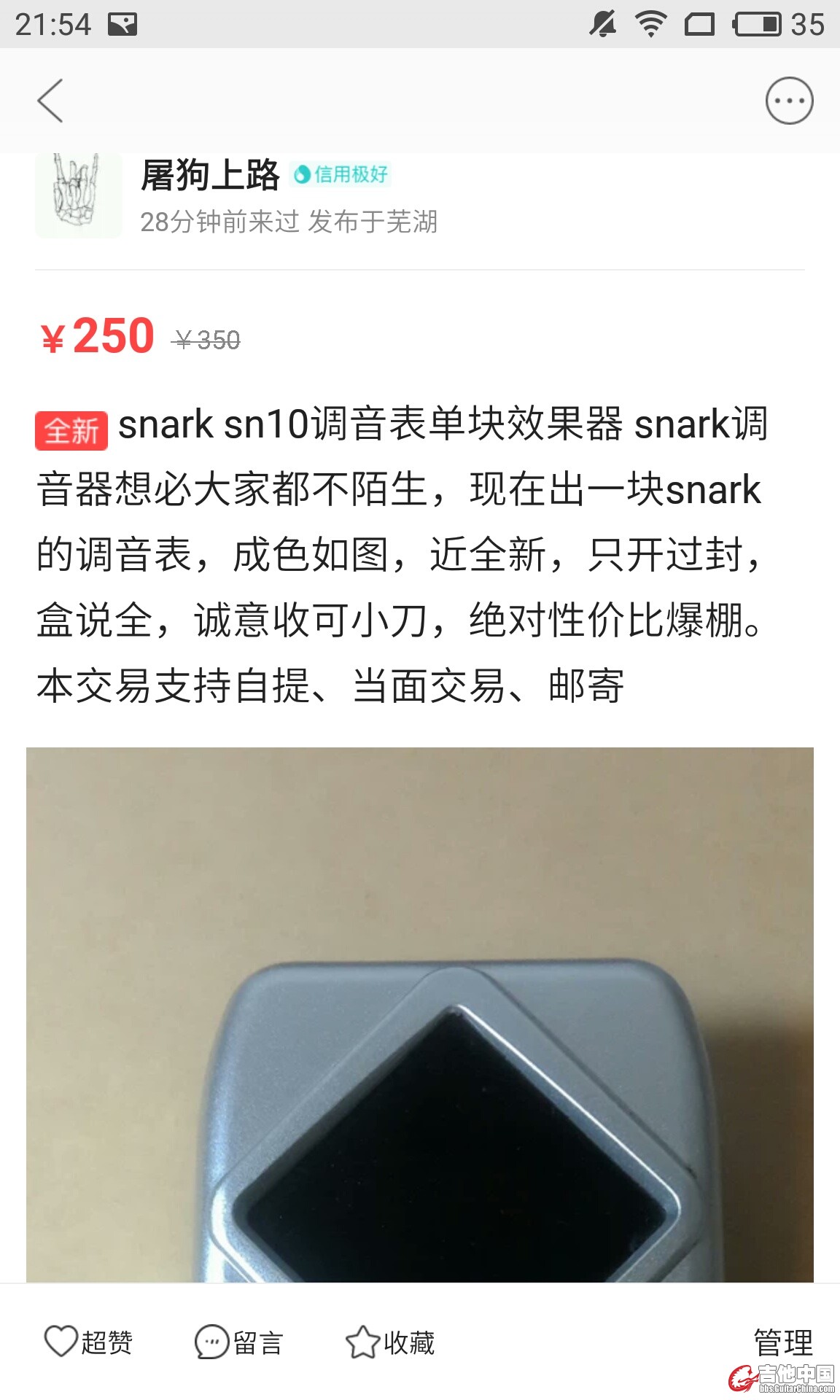The width and height of the screenshot is (840, 1400).
Task: Open 管理 to manage this listing
Action: [782, 1342]
